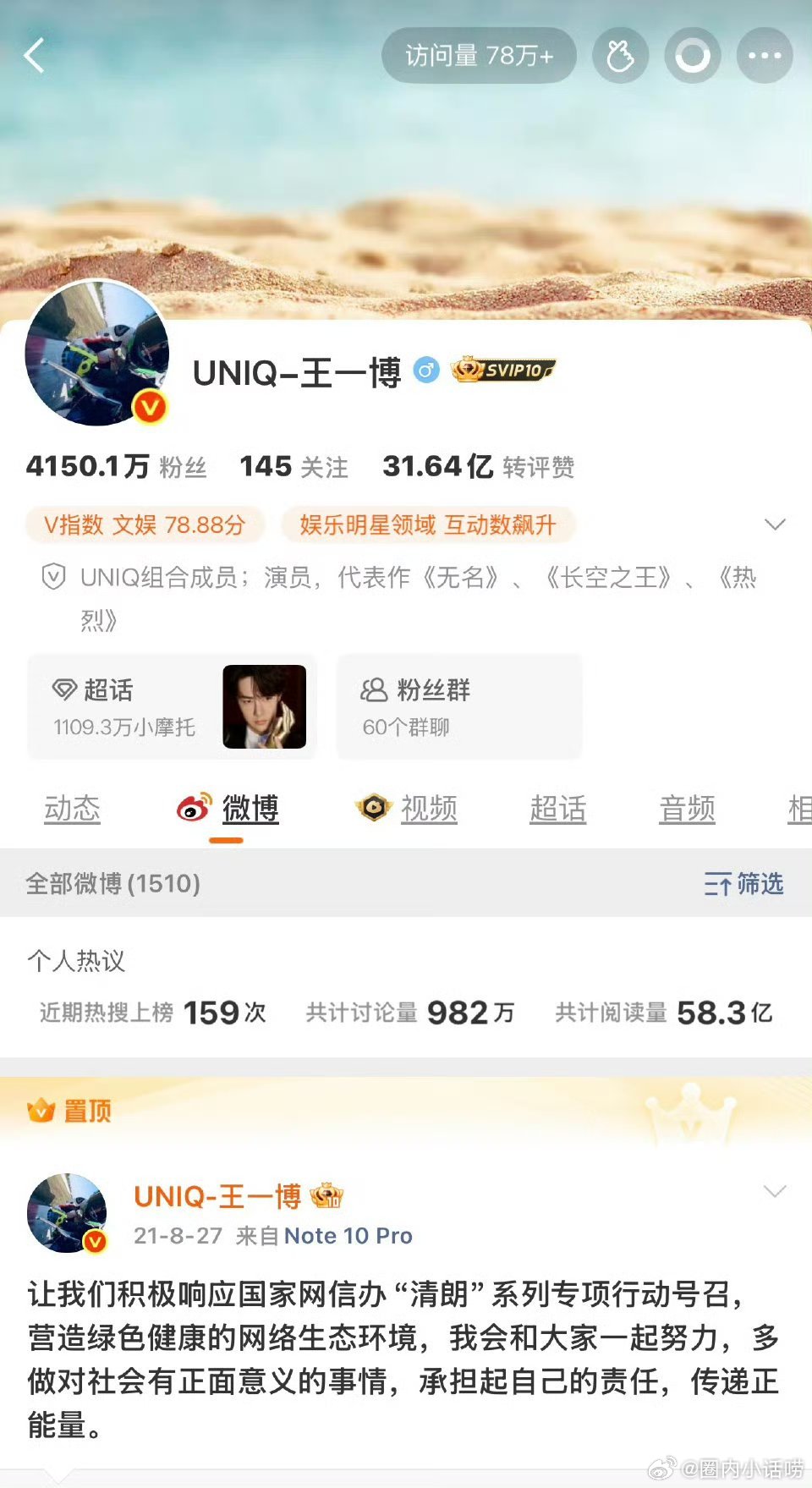The height and width of the screenshot is (1488, 812).
Task: Open the 音频 tab
Action: 687,809
